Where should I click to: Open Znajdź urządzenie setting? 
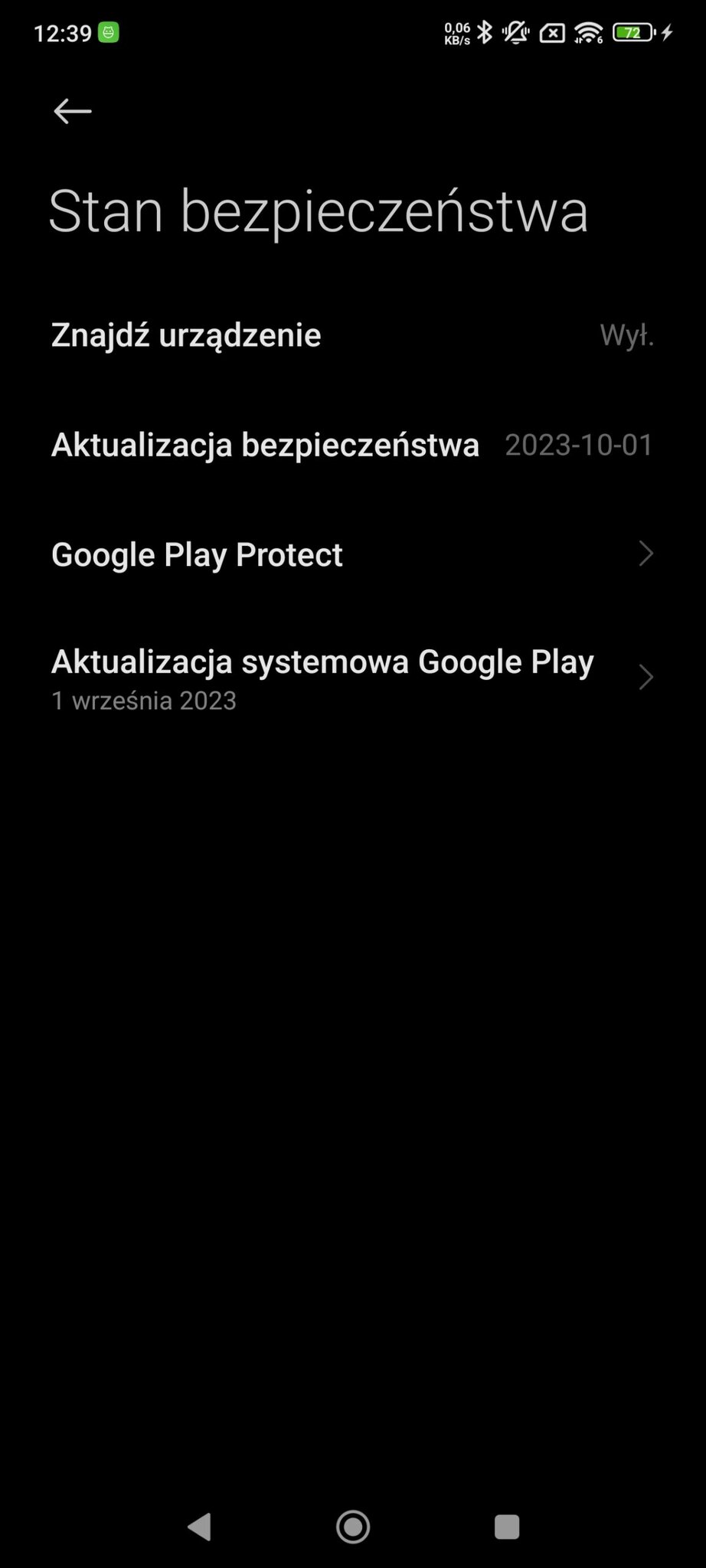point(352,335)
